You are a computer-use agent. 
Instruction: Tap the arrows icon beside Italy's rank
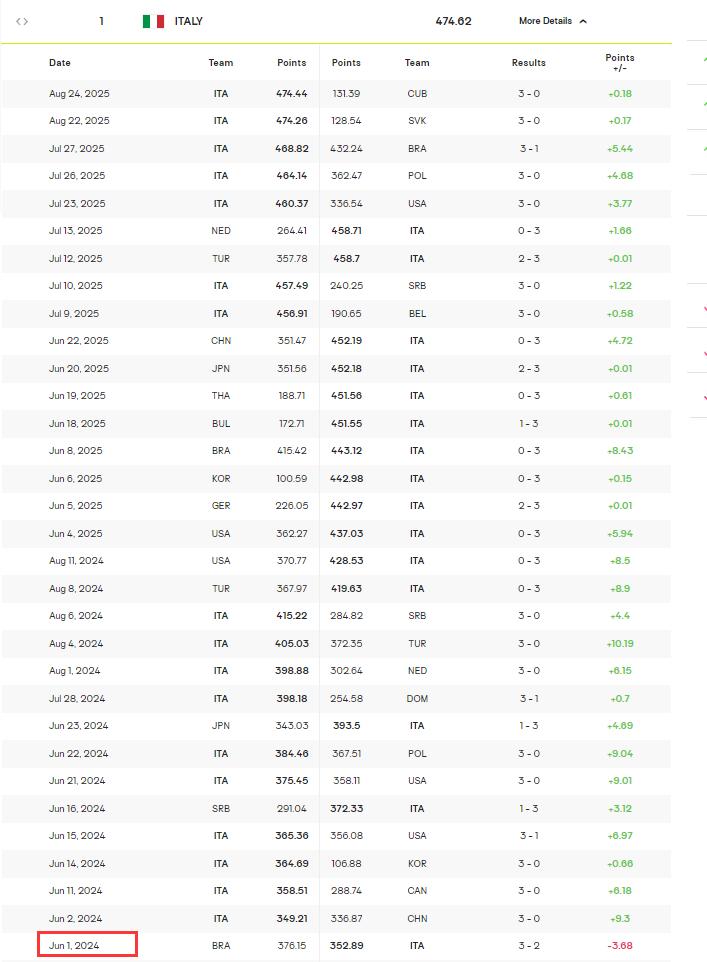click(22, 21)
